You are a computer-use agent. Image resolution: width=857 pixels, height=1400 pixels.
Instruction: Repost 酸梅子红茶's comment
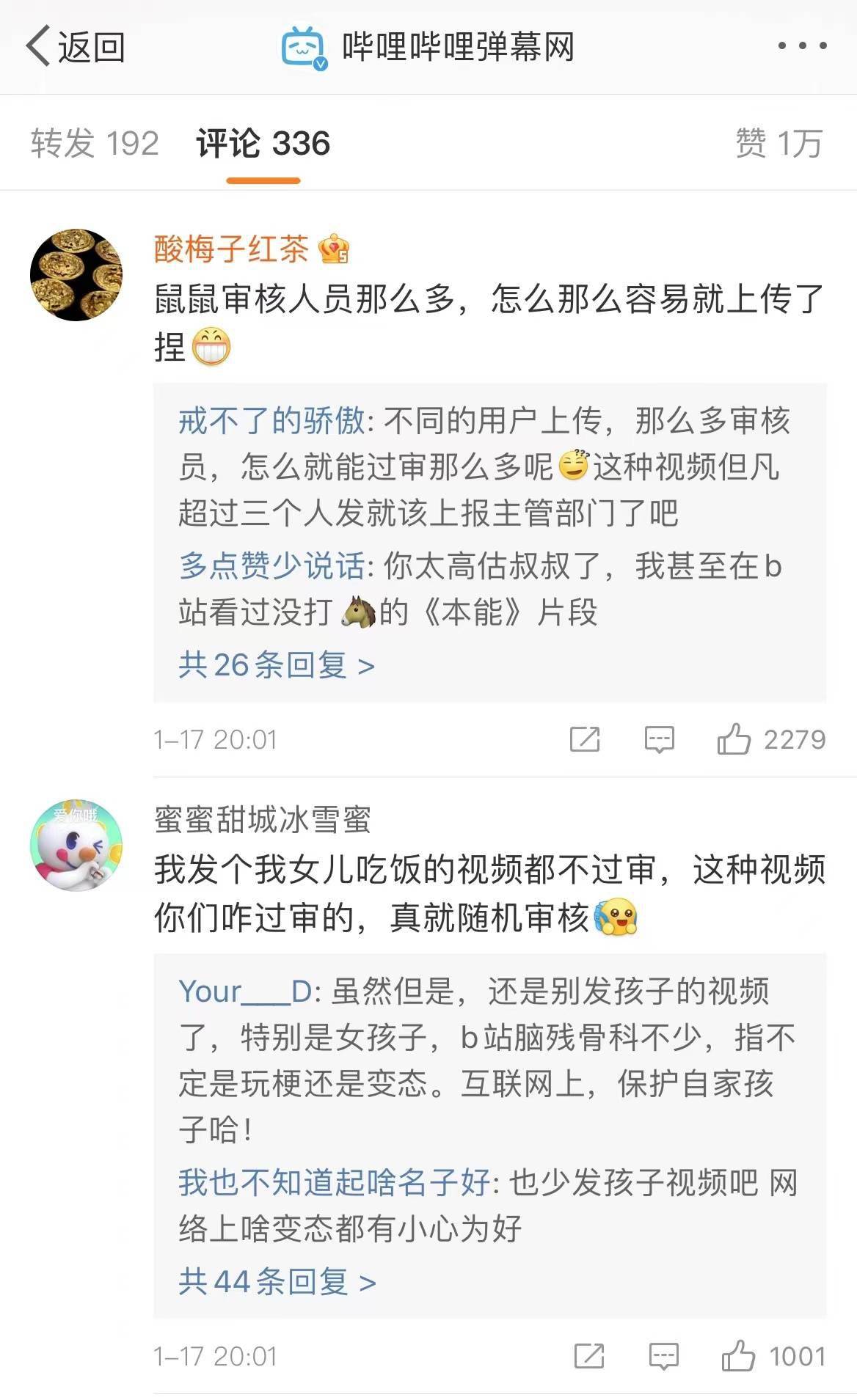[585, 739]
